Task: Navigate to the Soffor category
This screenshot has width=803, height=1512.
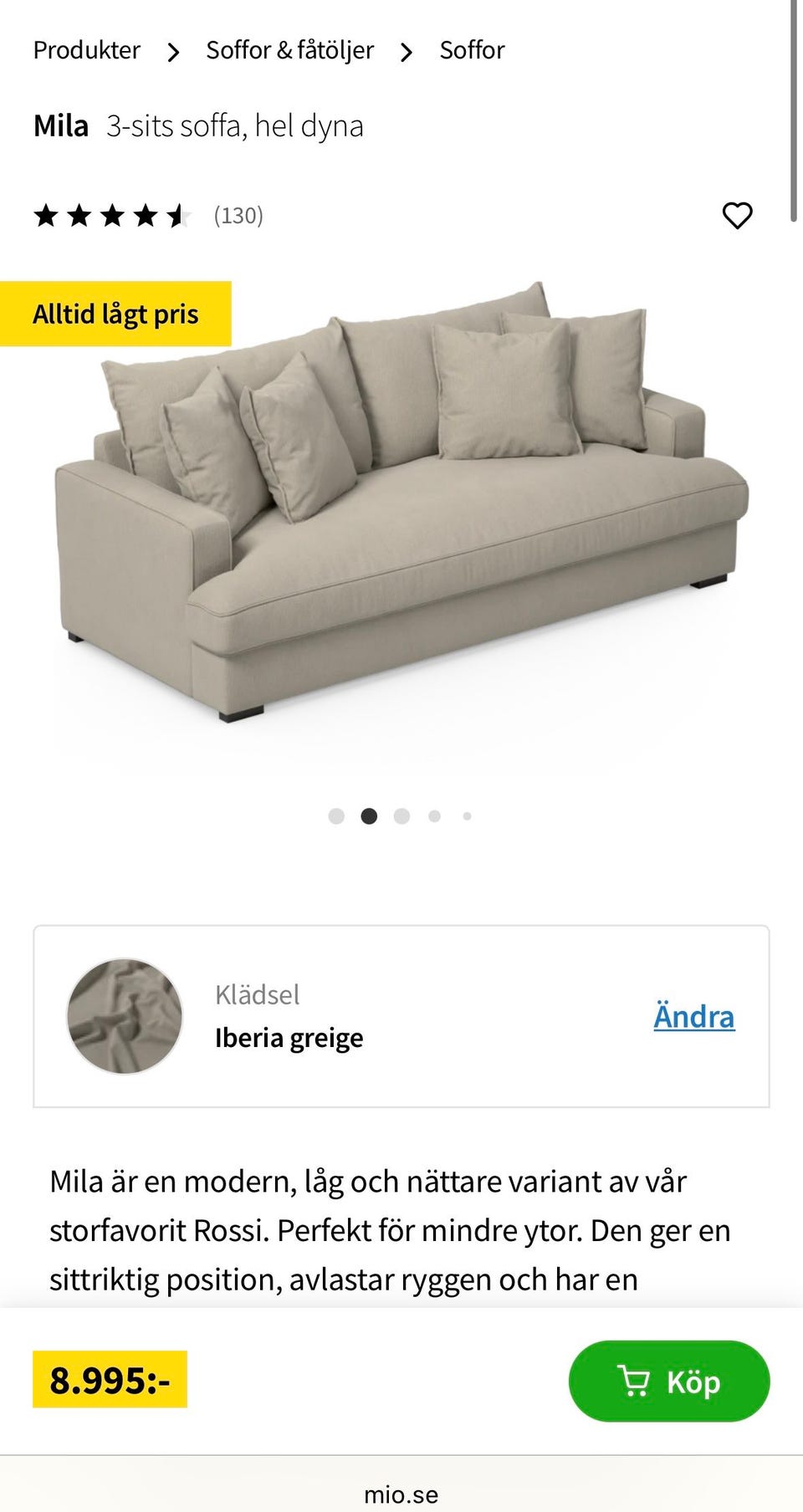Action: [x=471, y=50]
